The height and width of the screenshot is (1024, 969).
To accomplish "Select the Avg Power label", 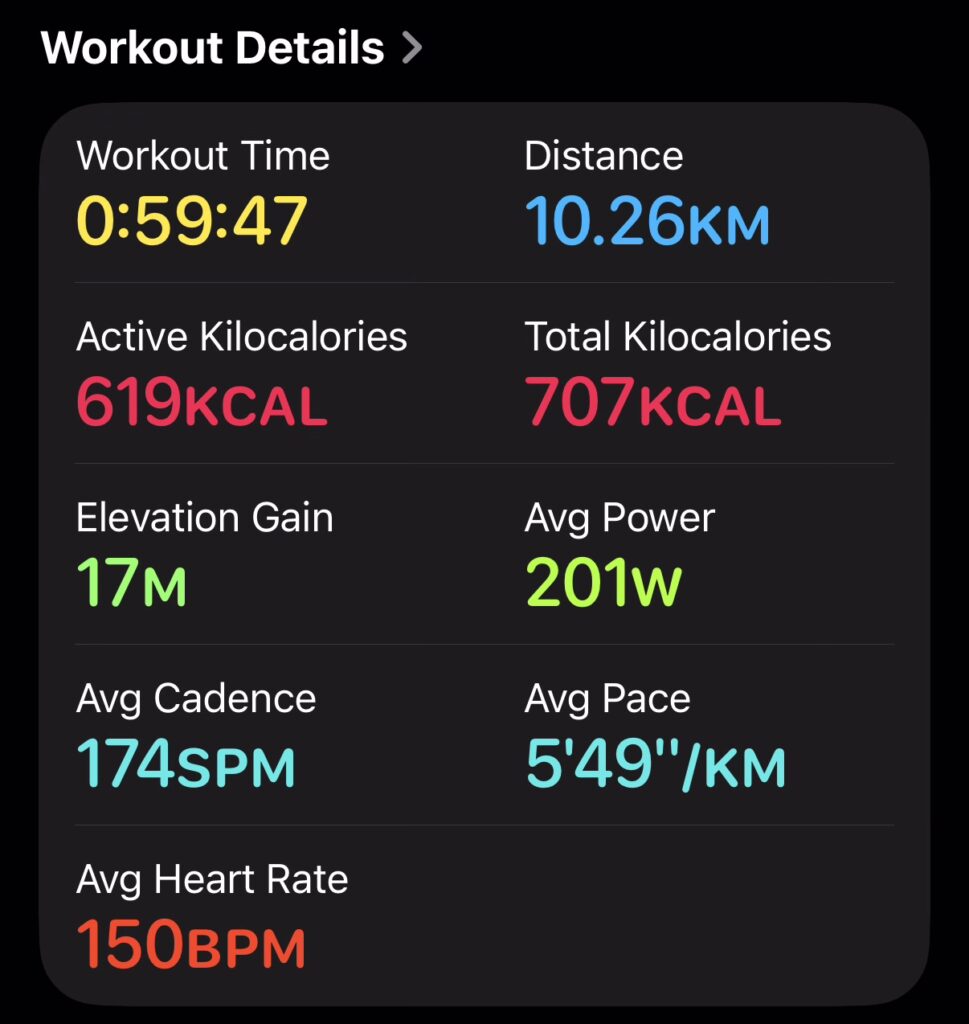I will coord(618,518).
